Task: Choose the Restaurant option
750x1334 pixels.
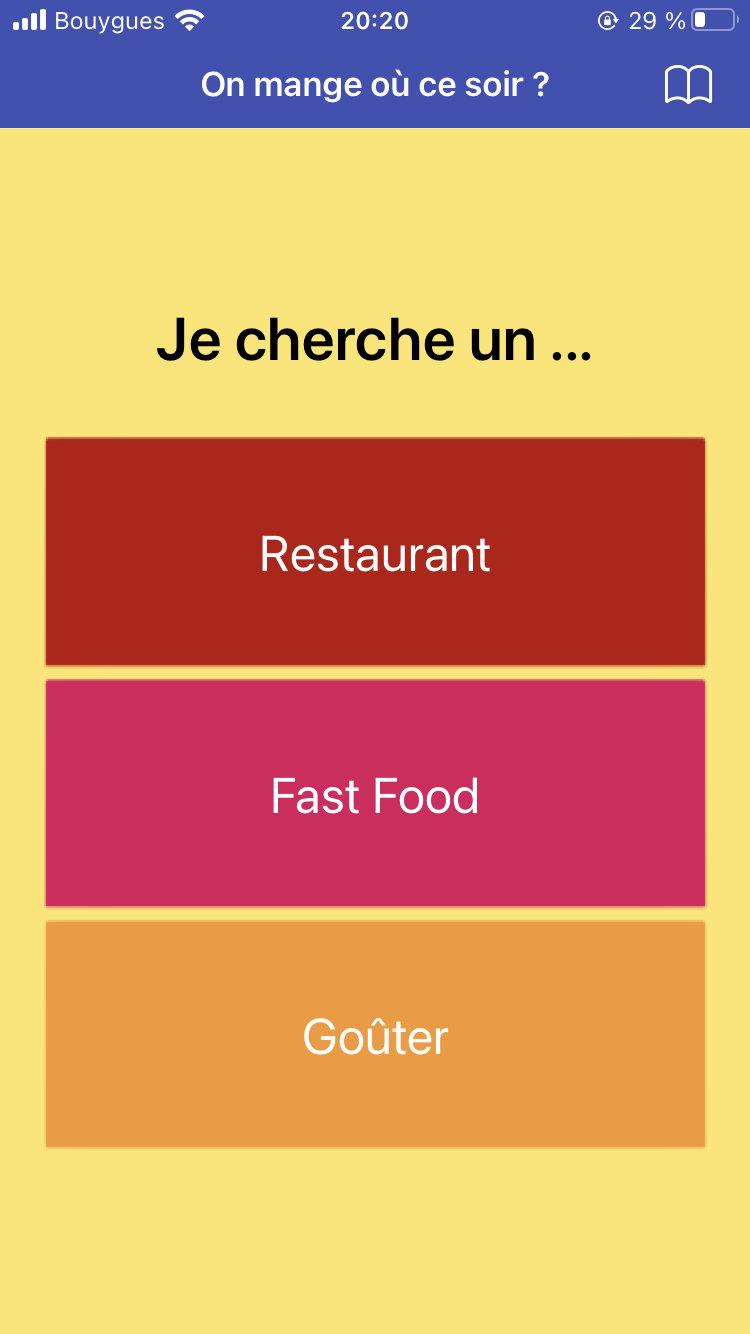Action: pos(375,552)
